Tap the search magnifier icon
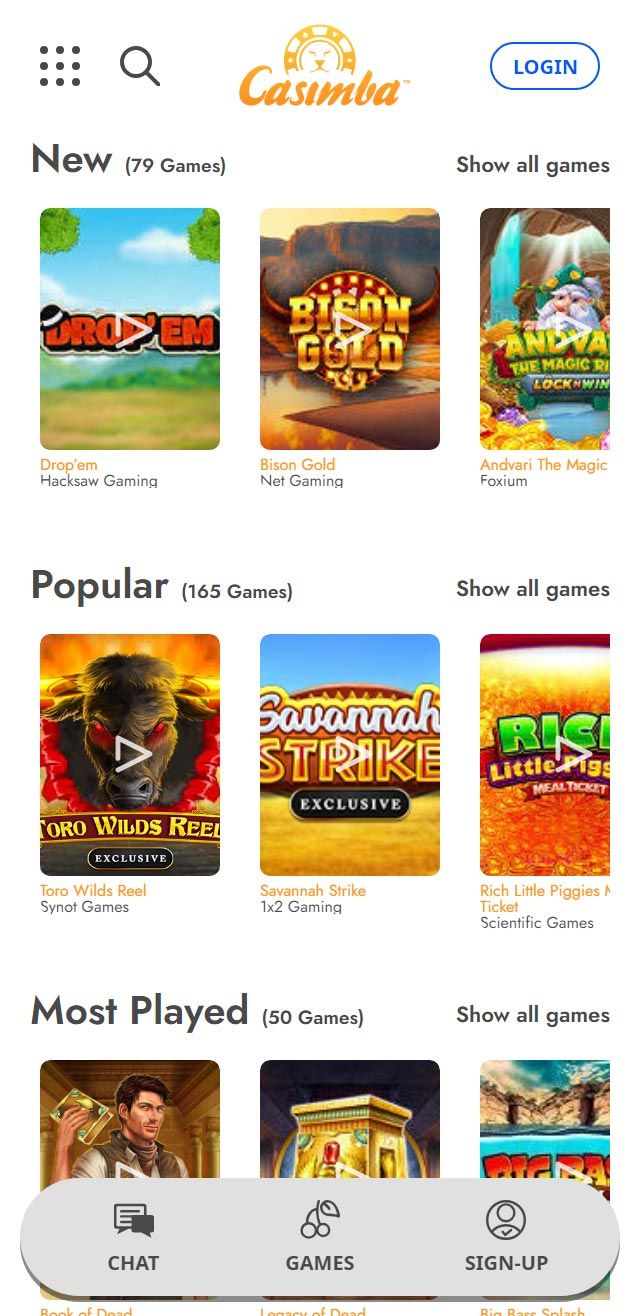This screenshot has width=640, height=1316. tap(140, 66)
